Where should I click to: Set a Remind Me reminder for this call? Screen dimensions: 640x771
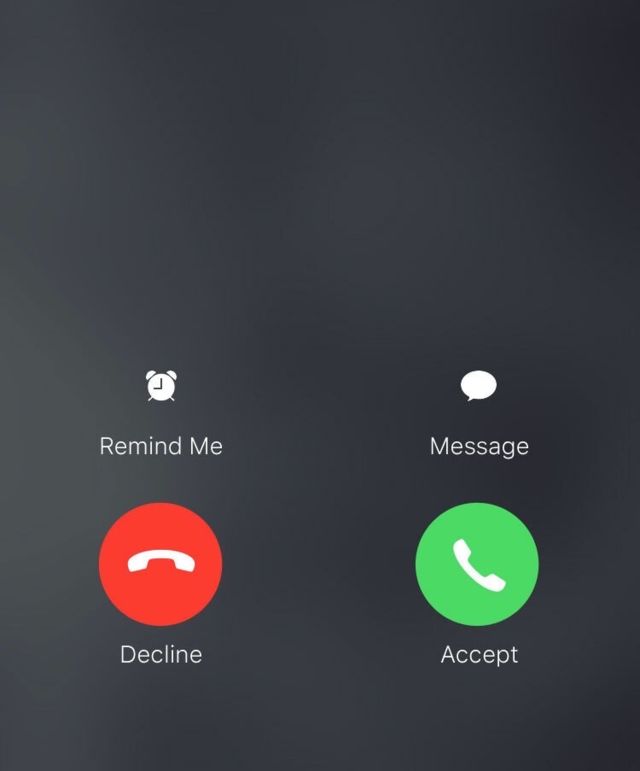(x=161, y=386)
